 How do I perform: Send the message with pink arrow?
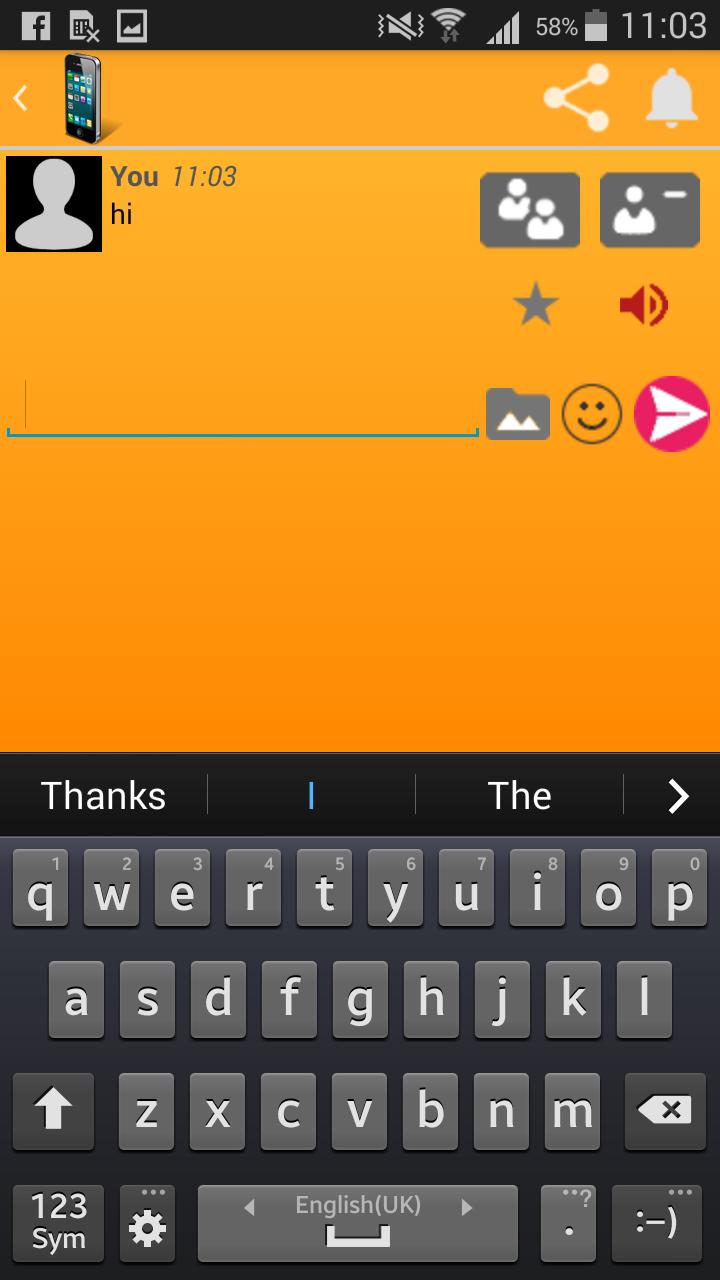(x=672, y=413)
